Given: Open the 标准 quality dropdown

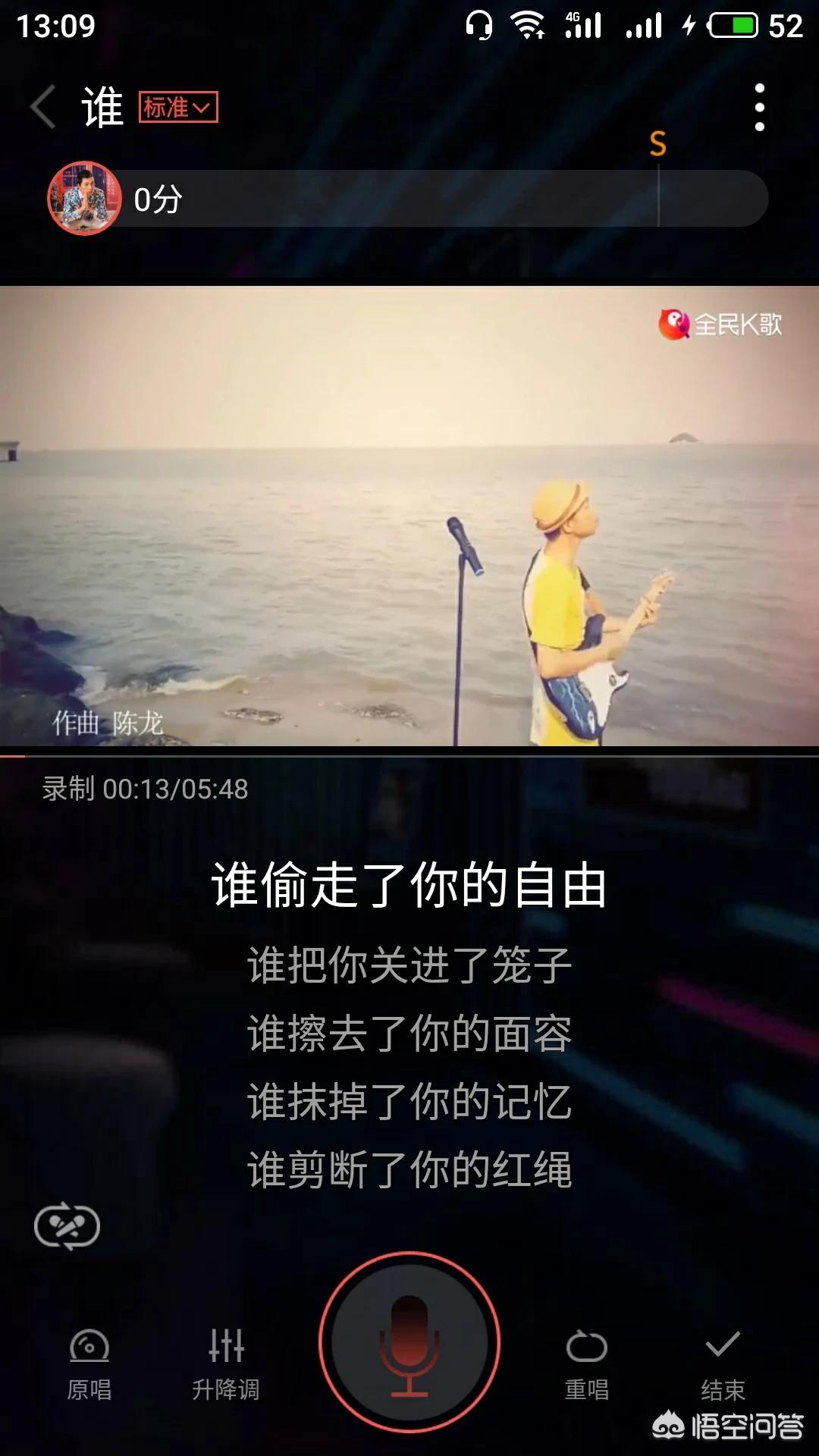Looking at the screenshot, I should [178, 107].
